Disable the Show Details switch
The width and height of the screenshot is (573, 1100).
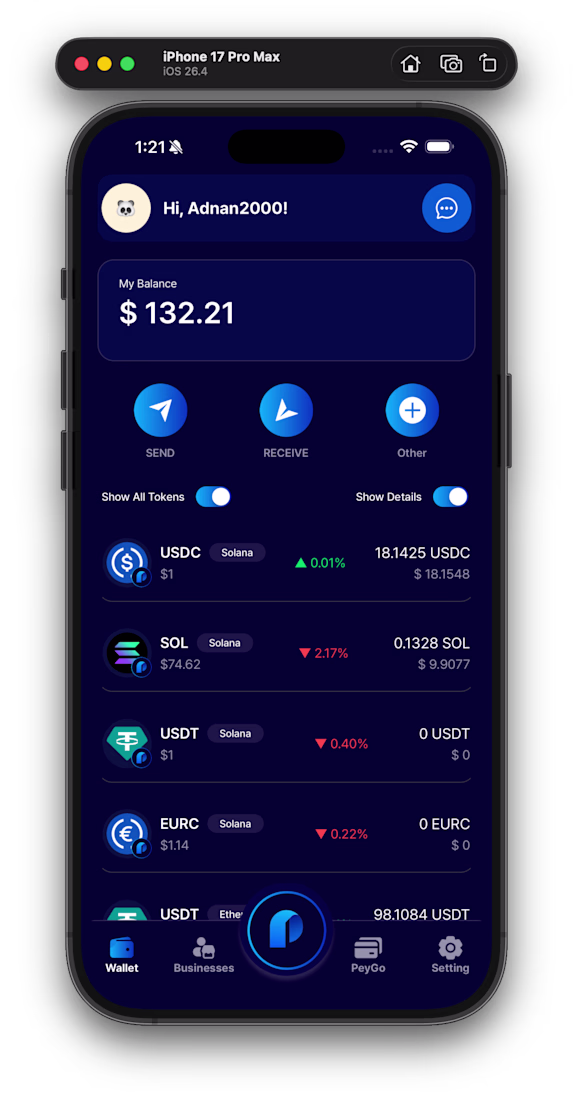(x=450, y=497)
